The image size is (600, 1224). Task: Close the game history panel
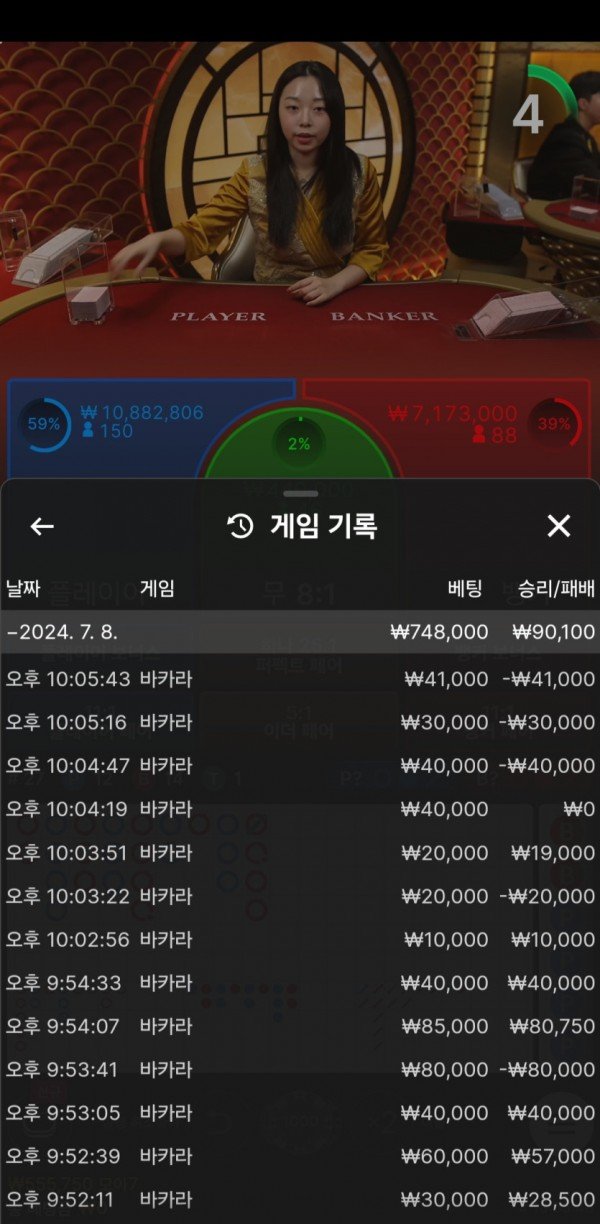(558, 526)
